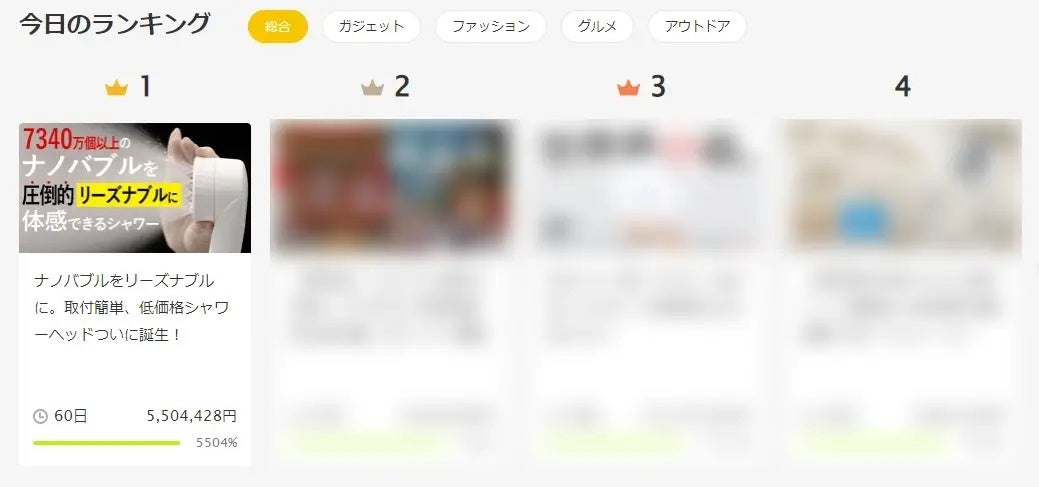
Task: Select the 総合 ranking filter
Action: click(x=278, y=27)
